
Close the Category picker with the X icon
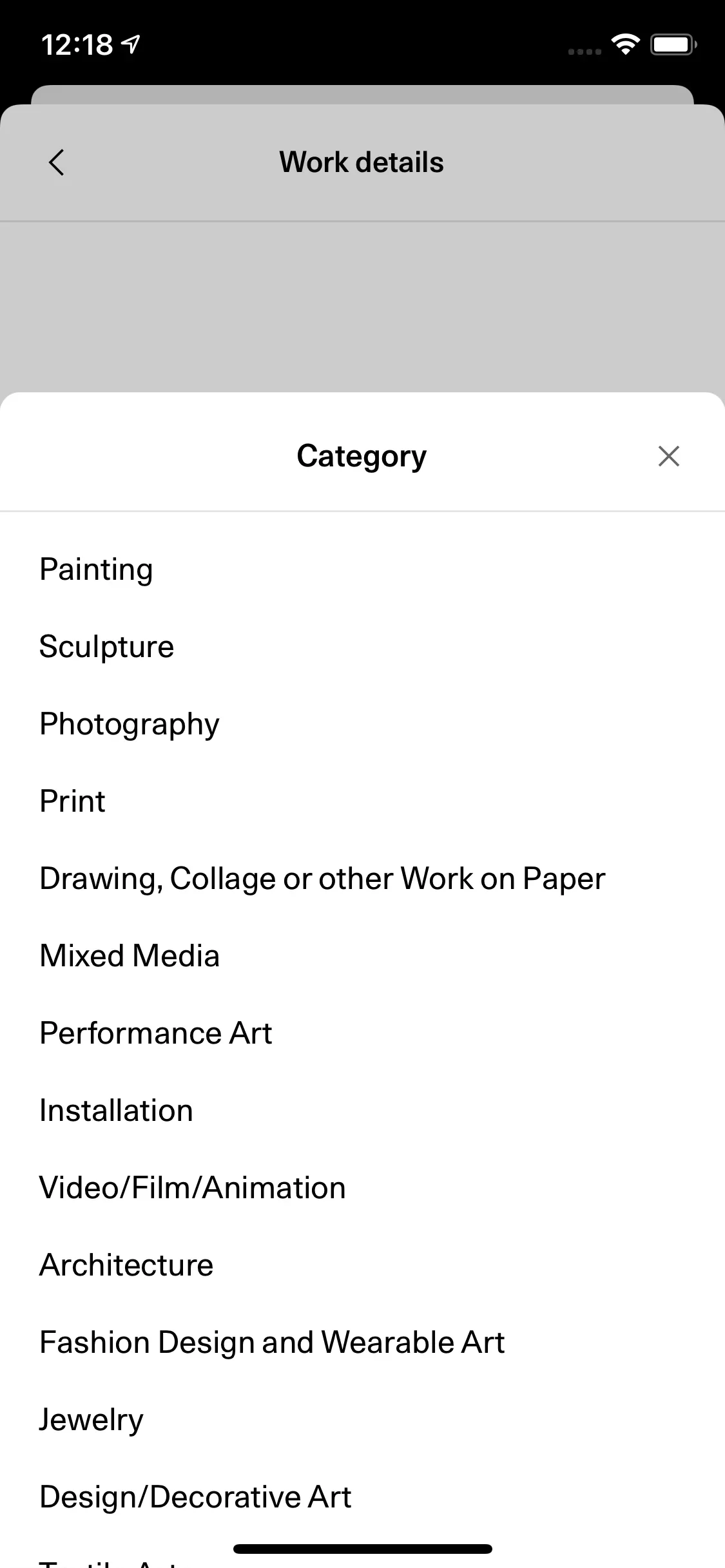pyautogui.click(x=668, y=455)
